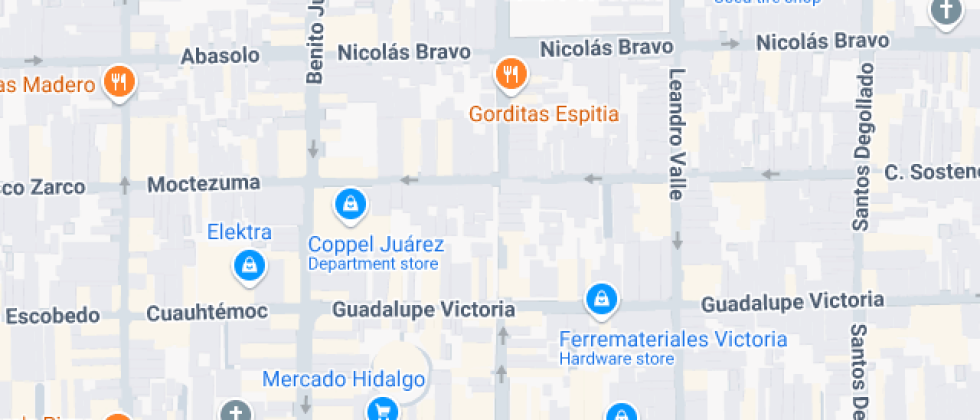The width and height of the screenshot is (980, 420).
Task: View the Ferremateriales Victoria hardware store pin
Action: click(602, 298)
